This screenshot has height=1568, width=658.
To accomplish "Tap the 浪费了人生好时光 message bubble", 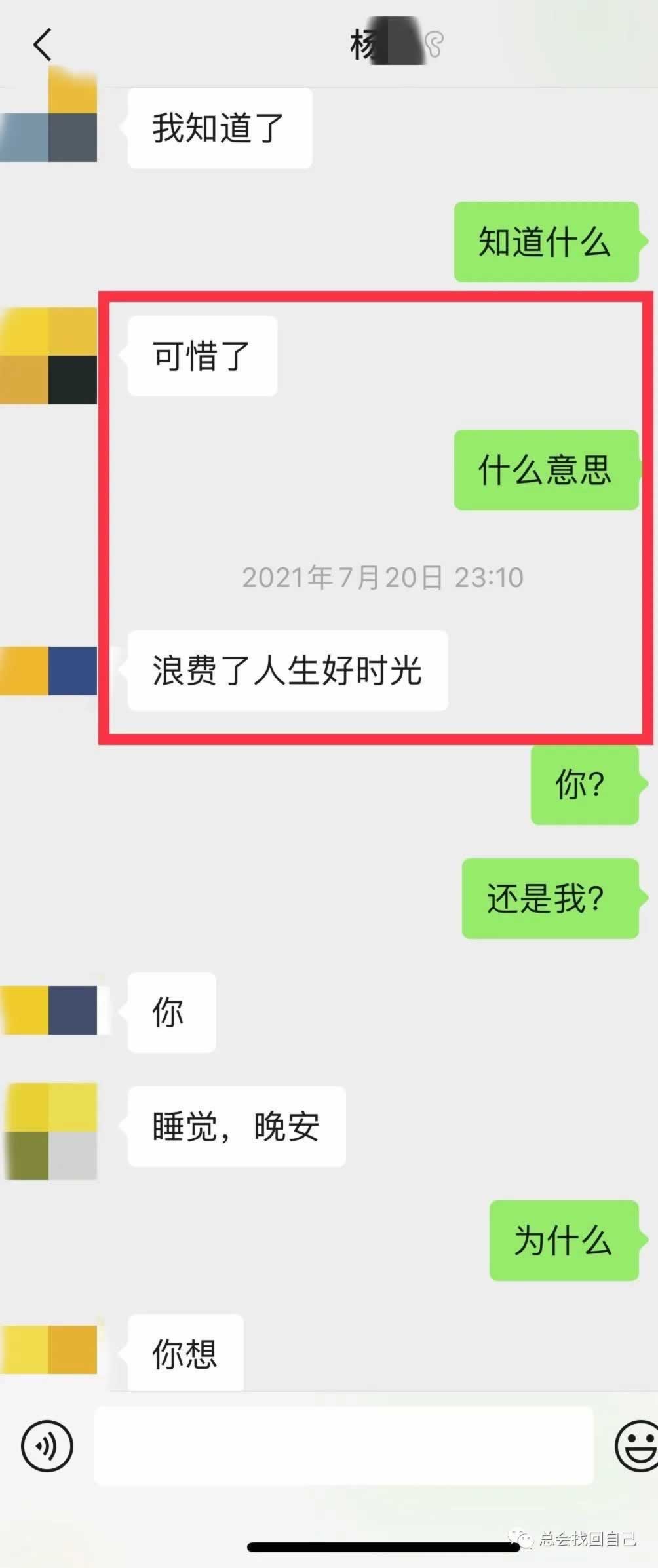I will pyautogui.click(x=288, y=670).
